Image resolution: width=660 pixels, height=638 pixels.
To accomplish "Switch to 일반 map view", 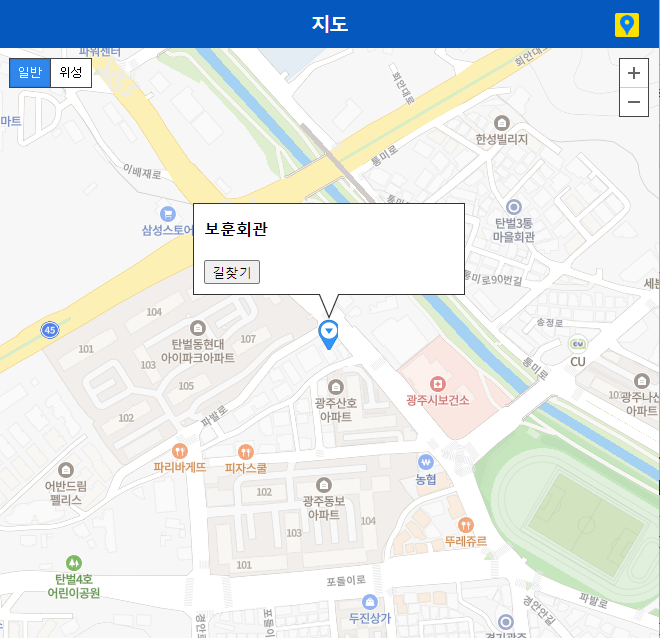I will tap(30, 72).
